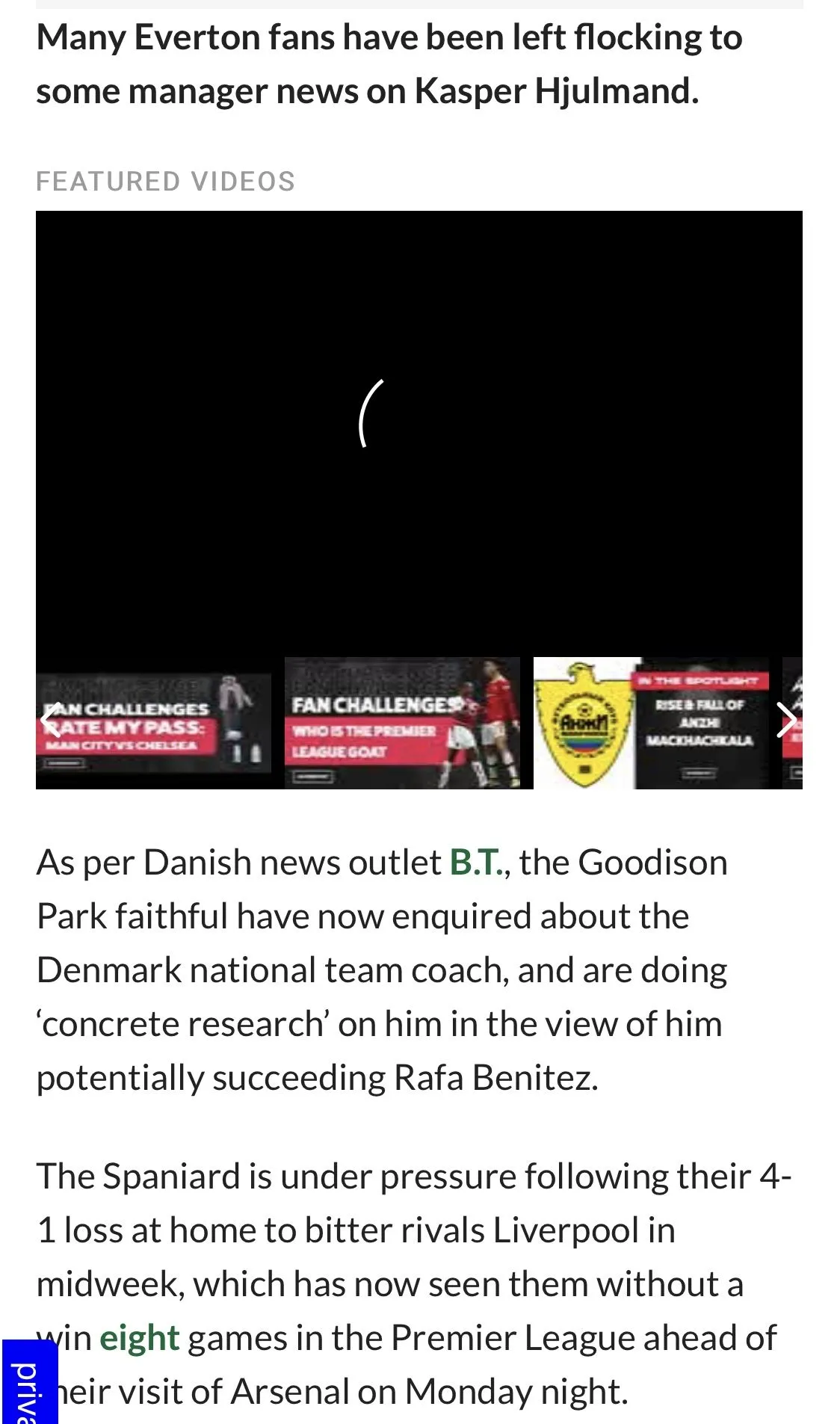840x1424 pixels.
Task: Open the B.T. source link
Action: (476, 863)
